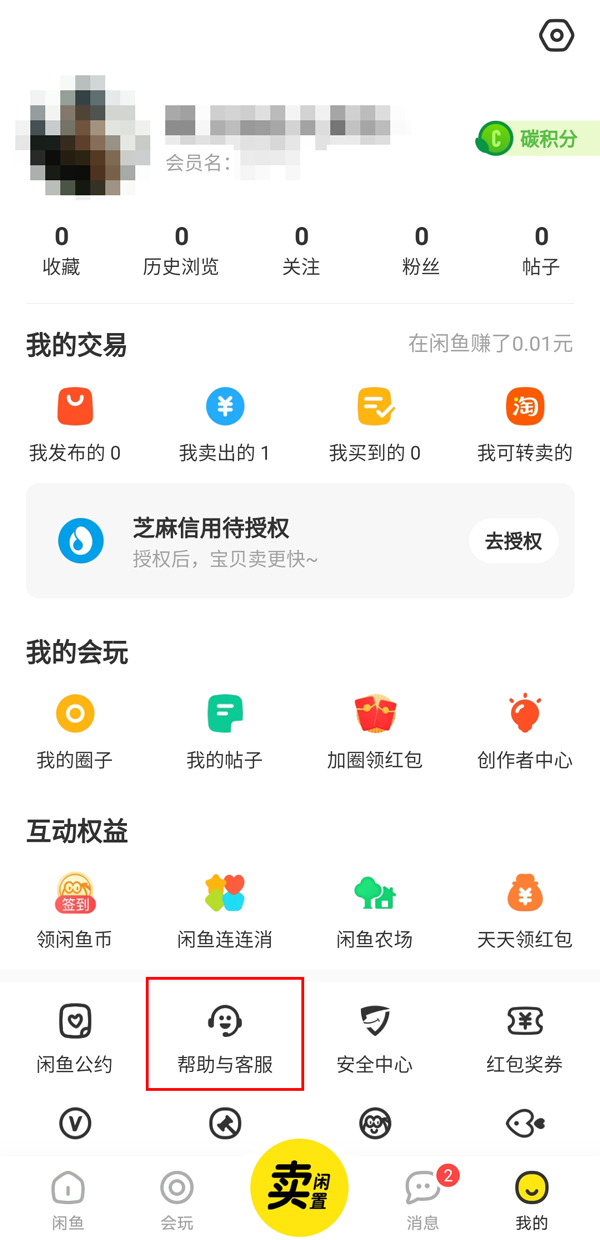Tap 领闲鱼币 sign-in reward
600x1240 pixels.
[x=75, y=911]
